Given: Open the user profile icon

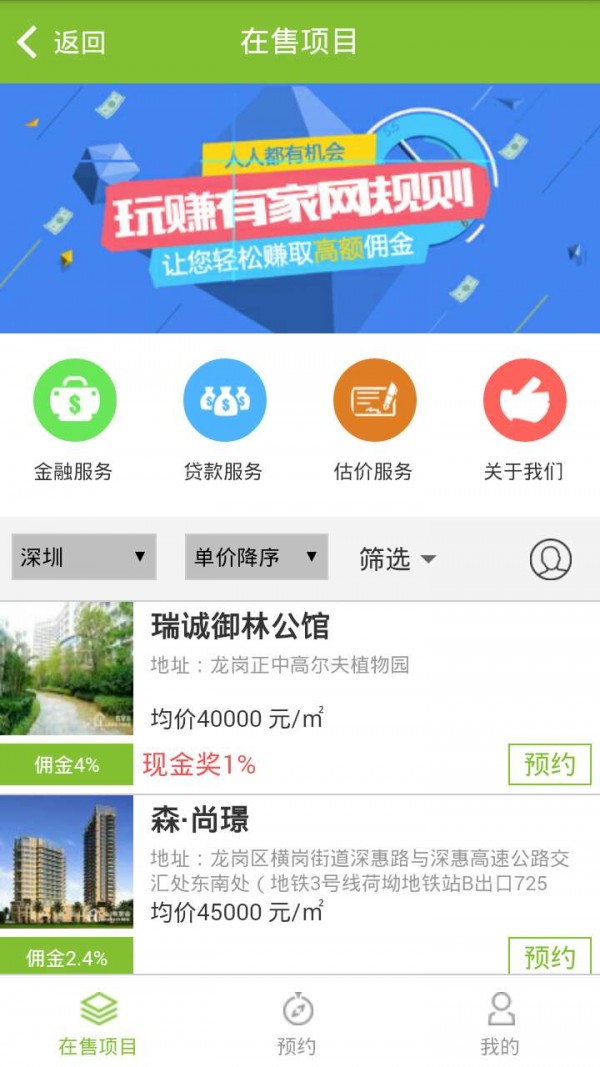Looking at the screenshot, I should pos(550,559).
